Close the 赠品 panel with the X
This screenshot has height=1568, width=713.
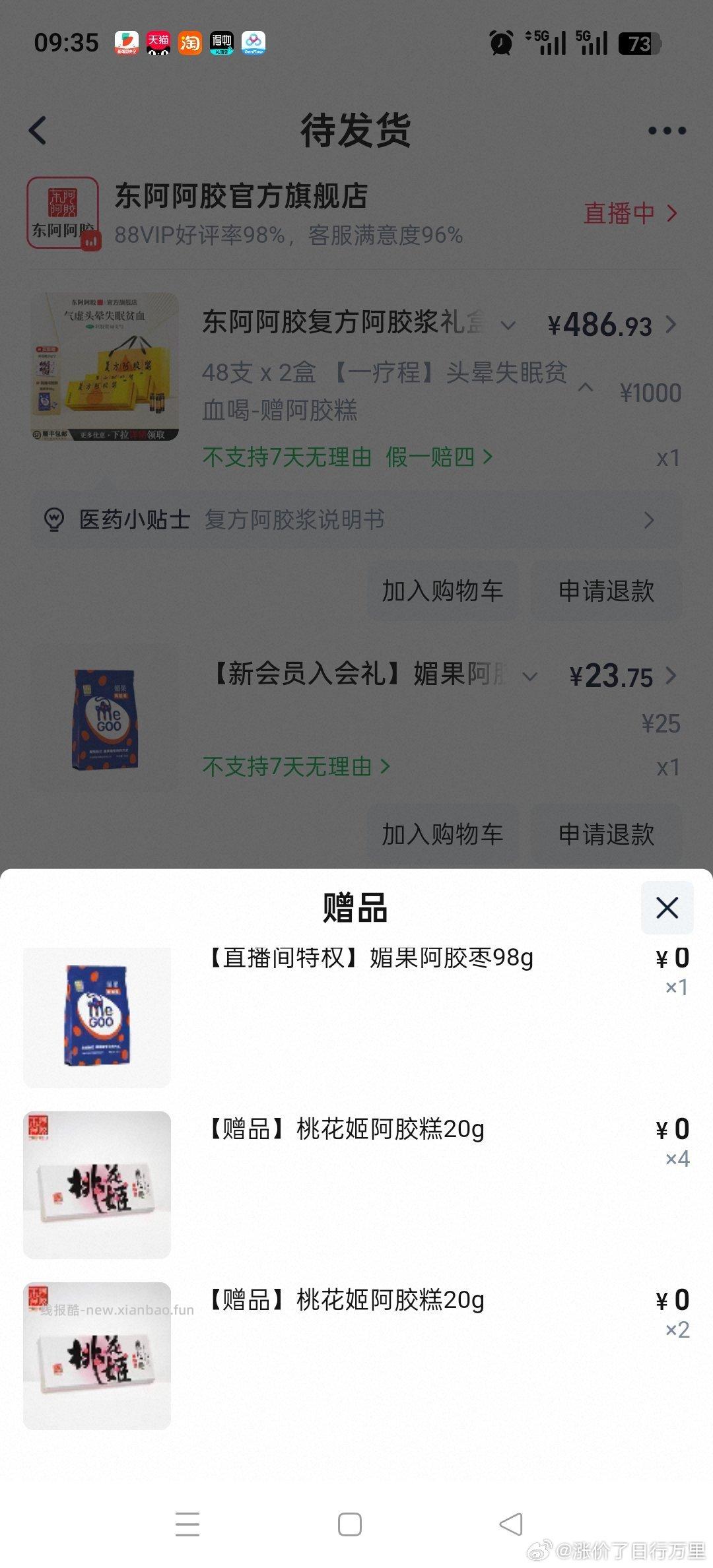click(667, 908)
